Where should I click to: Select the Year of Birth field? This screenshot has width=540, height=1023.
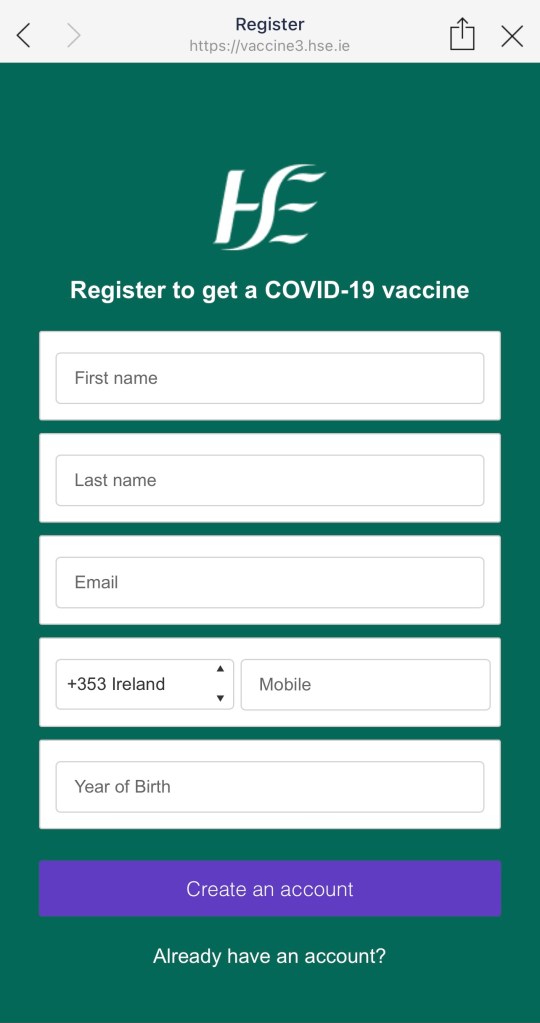point(270,787)
